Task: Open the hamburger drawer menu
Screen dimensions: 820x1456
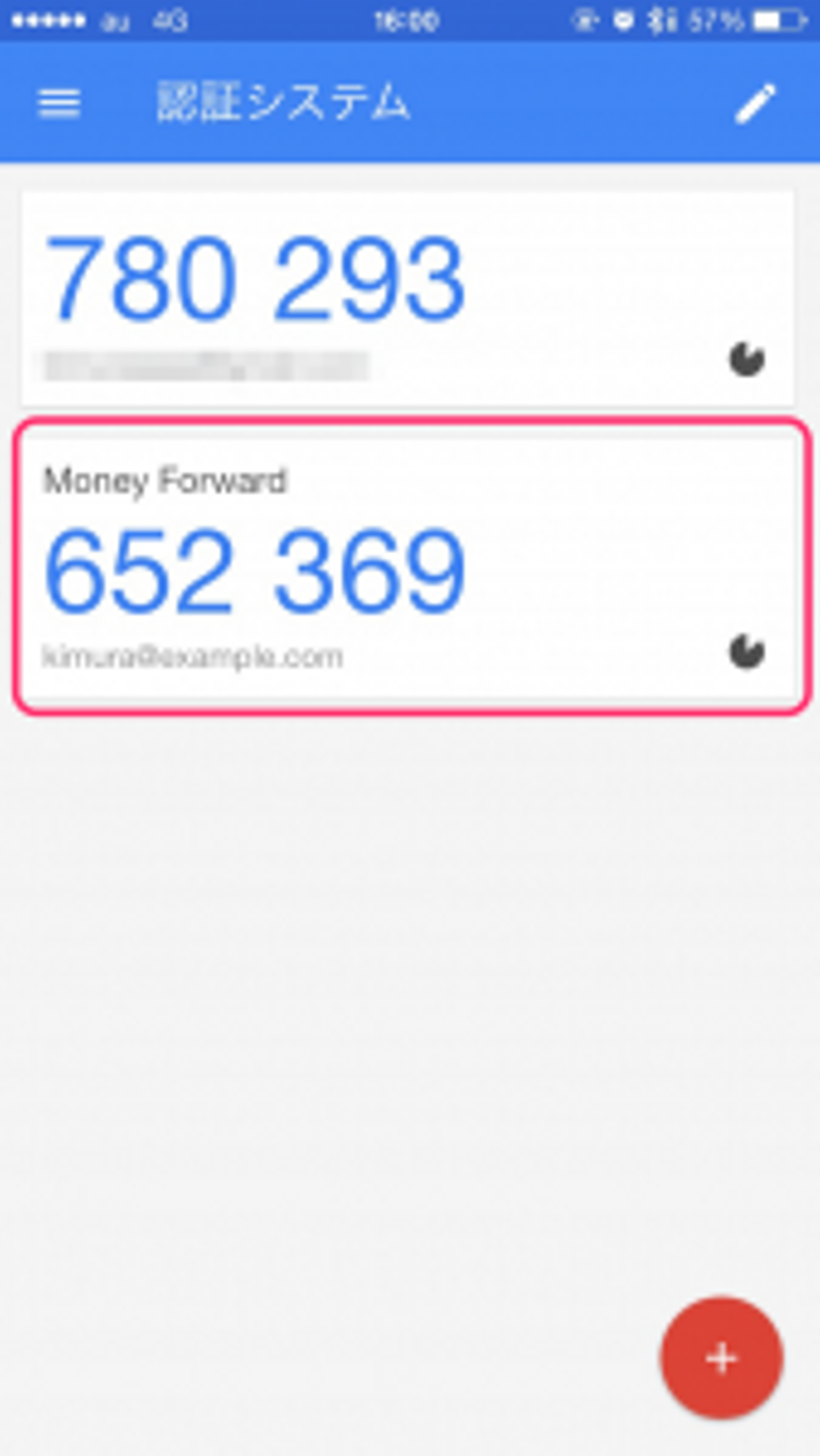Action: [59, 103]
